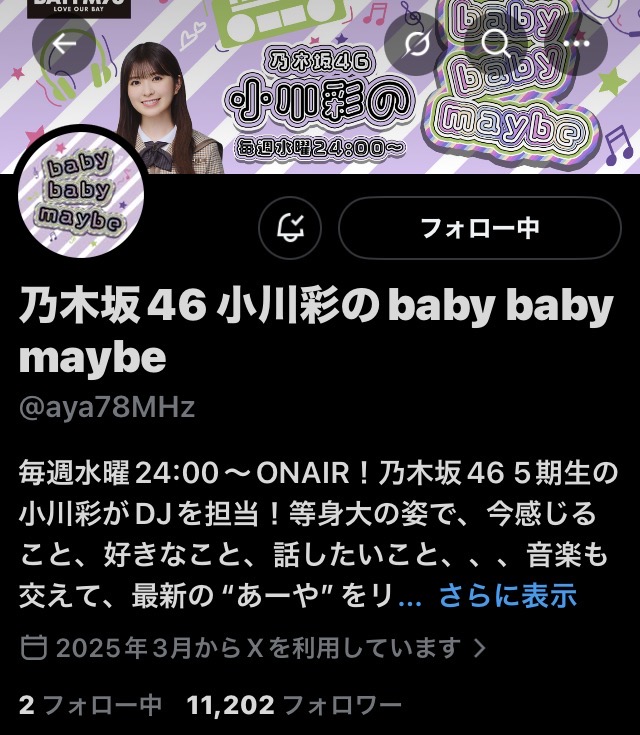Open the three-dot overflow menu
Viewport: 640px width, 735px height.
pyautogui.click(x=576, y=44)
